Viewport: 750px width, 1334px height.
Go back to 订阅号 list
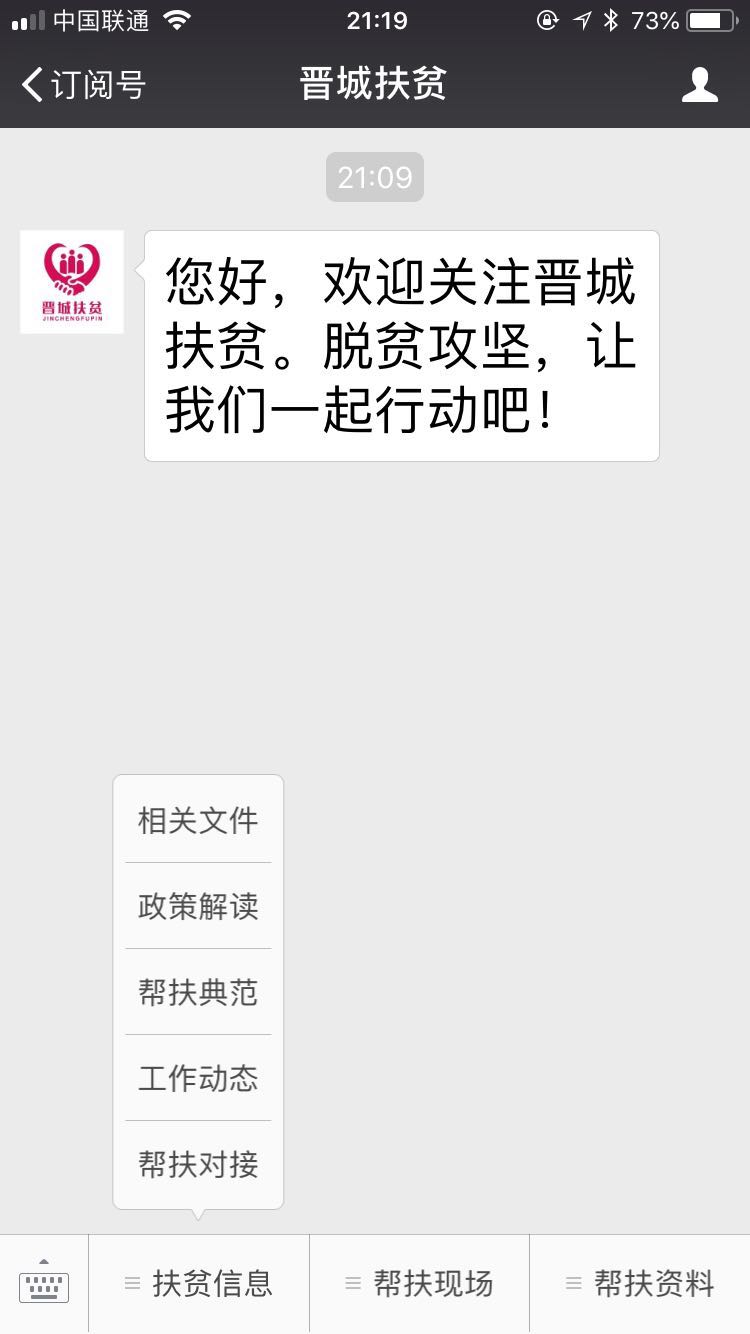coord(84,85)
